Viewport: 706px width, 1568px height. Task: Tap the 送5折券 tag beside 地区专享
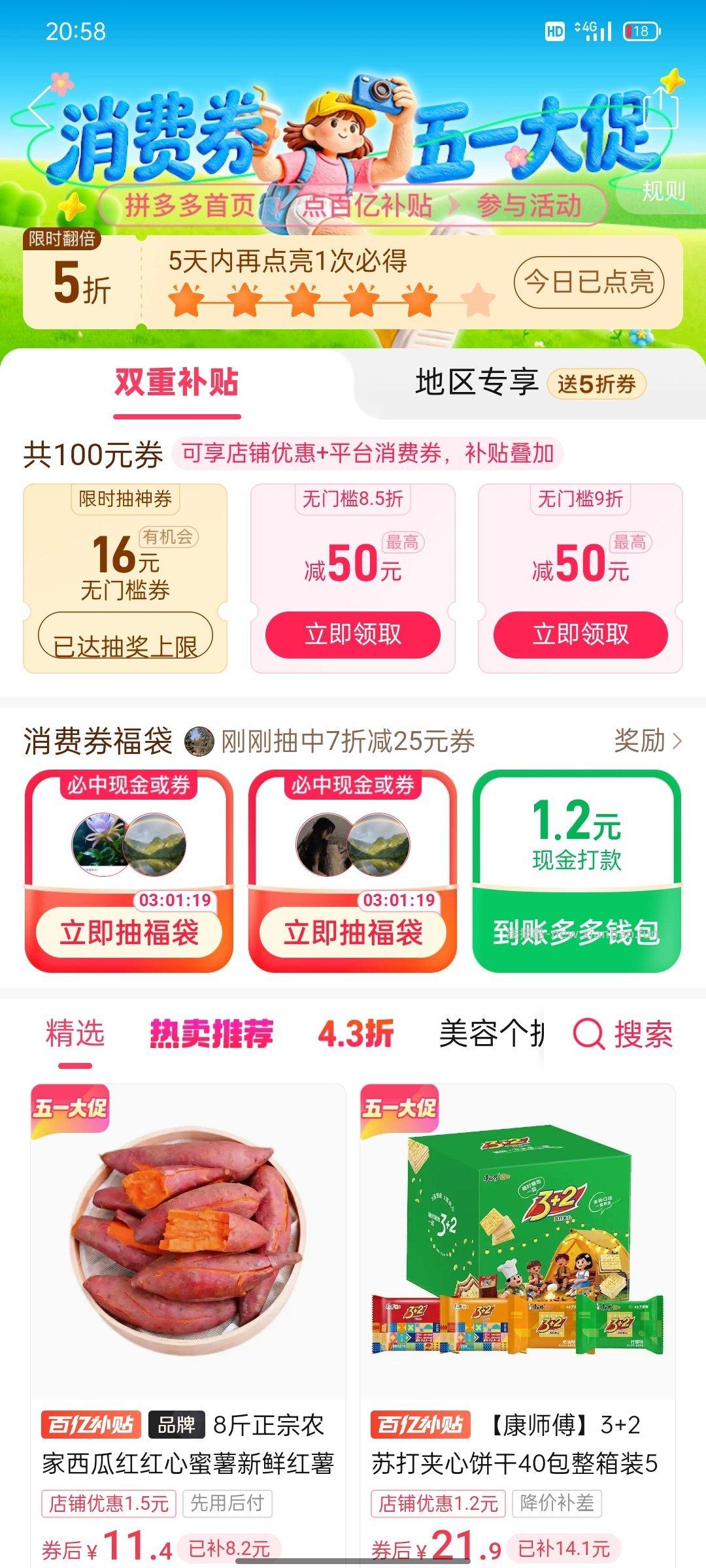pyautogui.click(x=599, y=385)
